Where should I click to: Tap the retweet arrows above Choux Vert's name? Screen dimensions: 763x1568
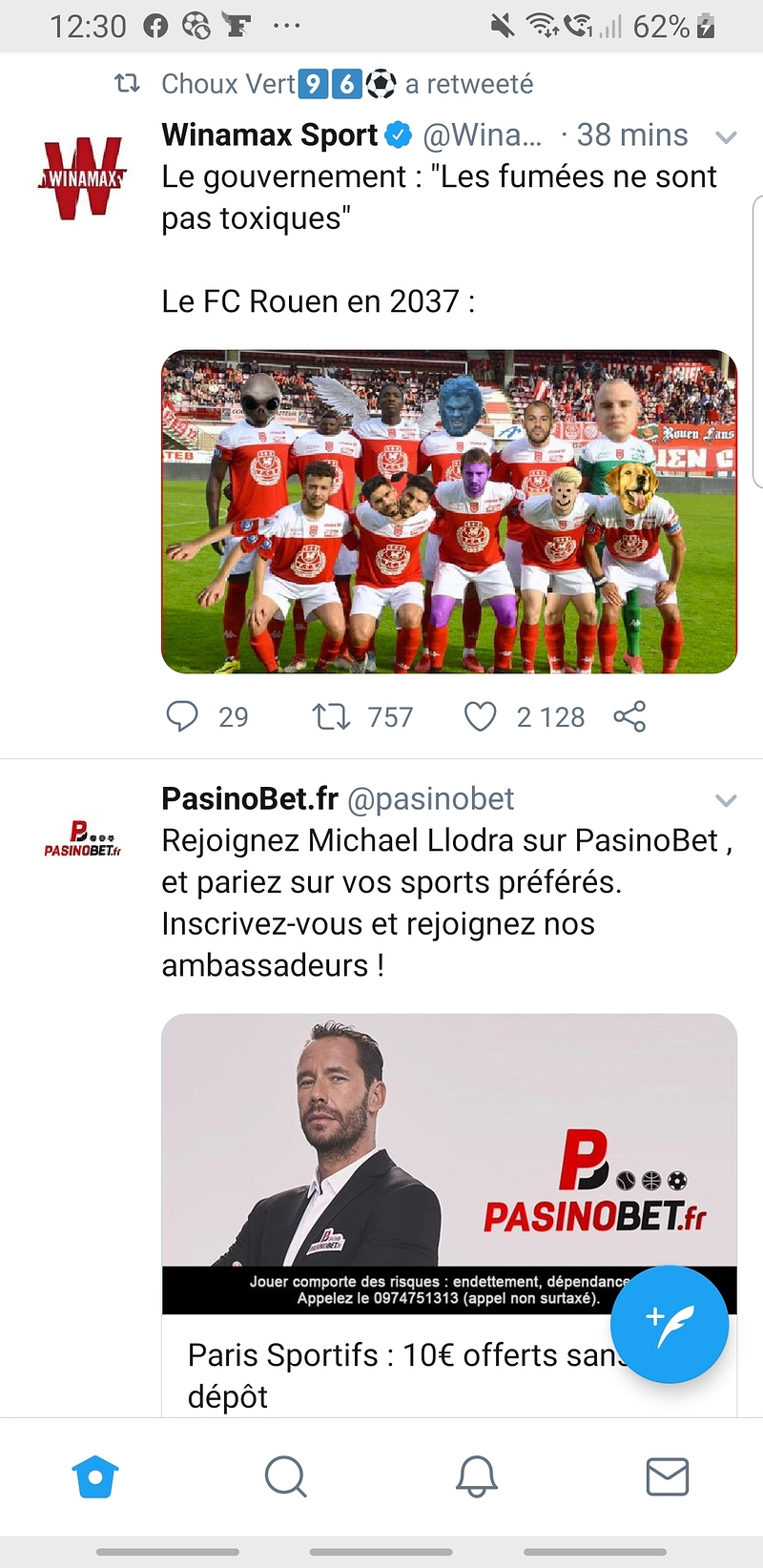pyautogui.click(x=127, y=84)
